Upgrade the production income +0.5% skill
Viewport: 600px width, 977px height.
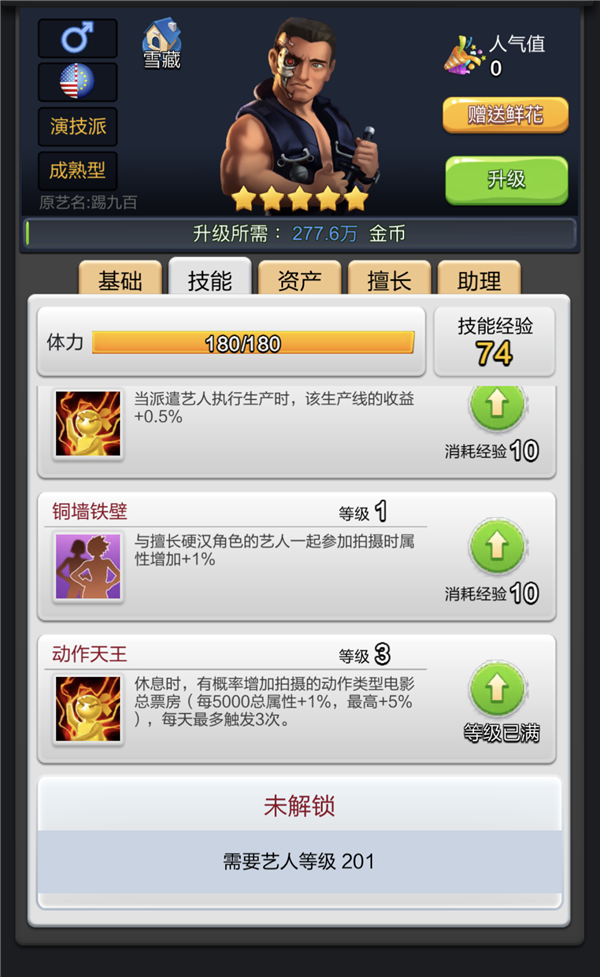pyautogui.click(x=497, y=407)
